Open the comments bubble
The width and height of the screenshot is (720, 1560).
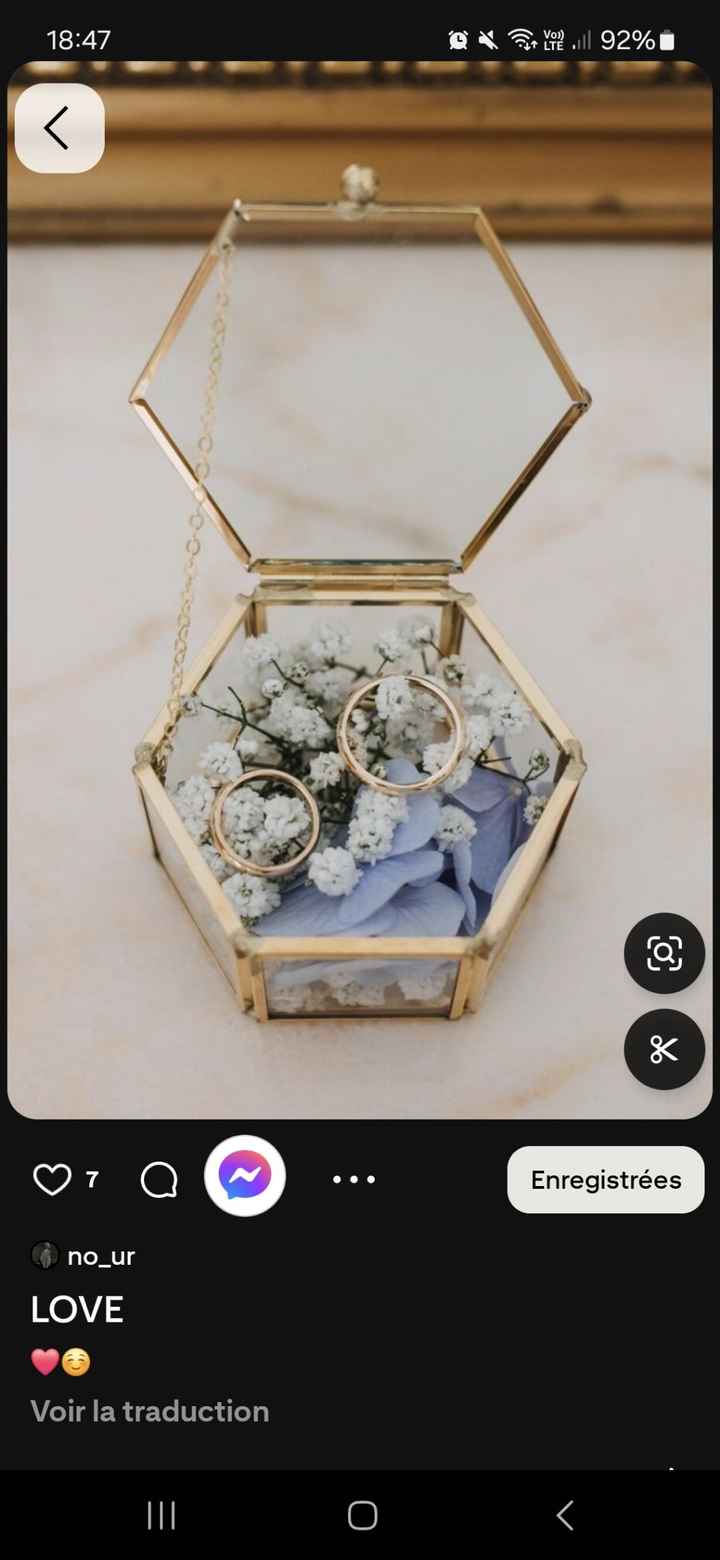[159, 1180]
